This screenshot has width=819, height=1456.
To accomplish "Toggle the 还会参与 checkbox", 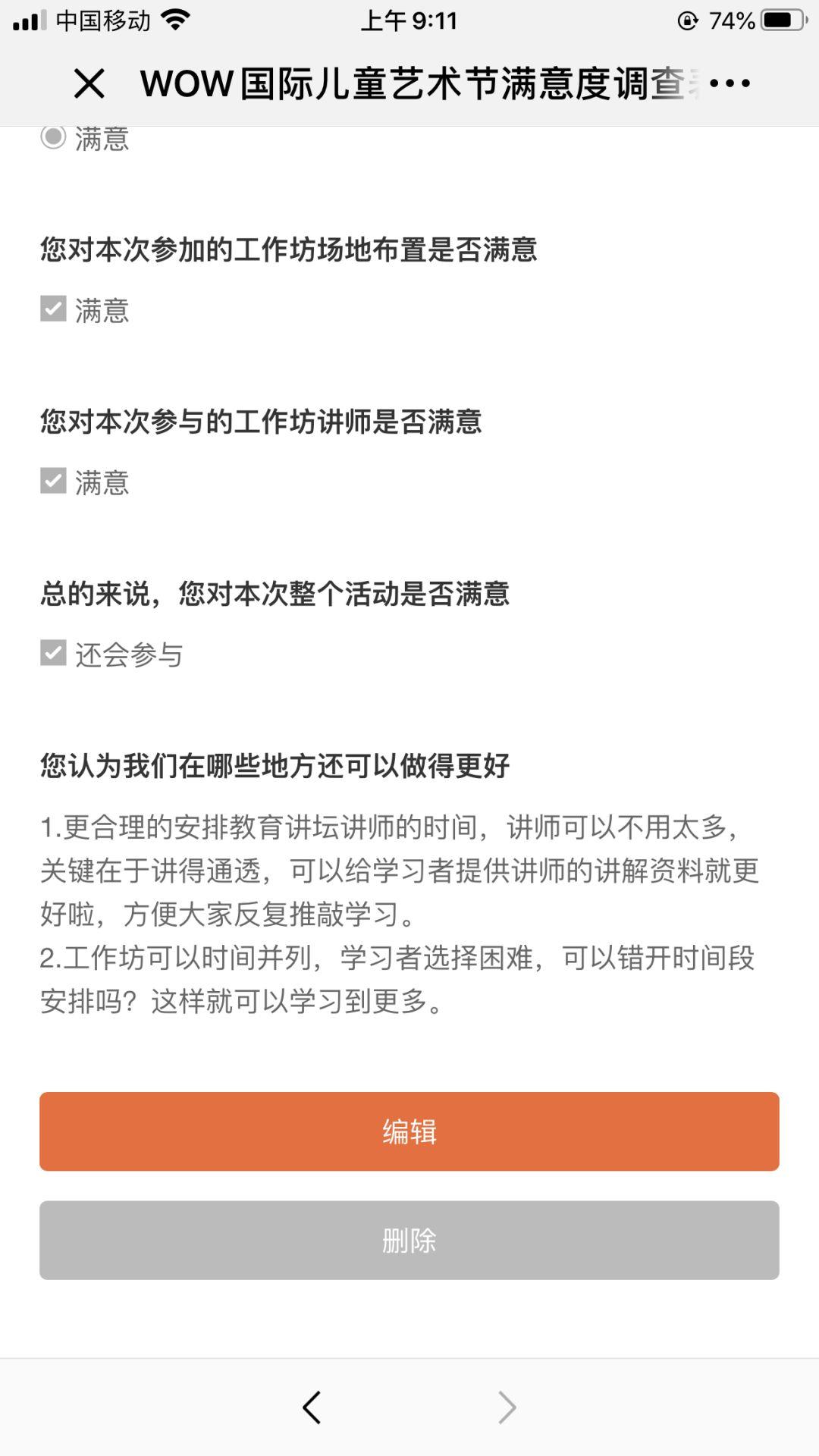I will point(53,653).
